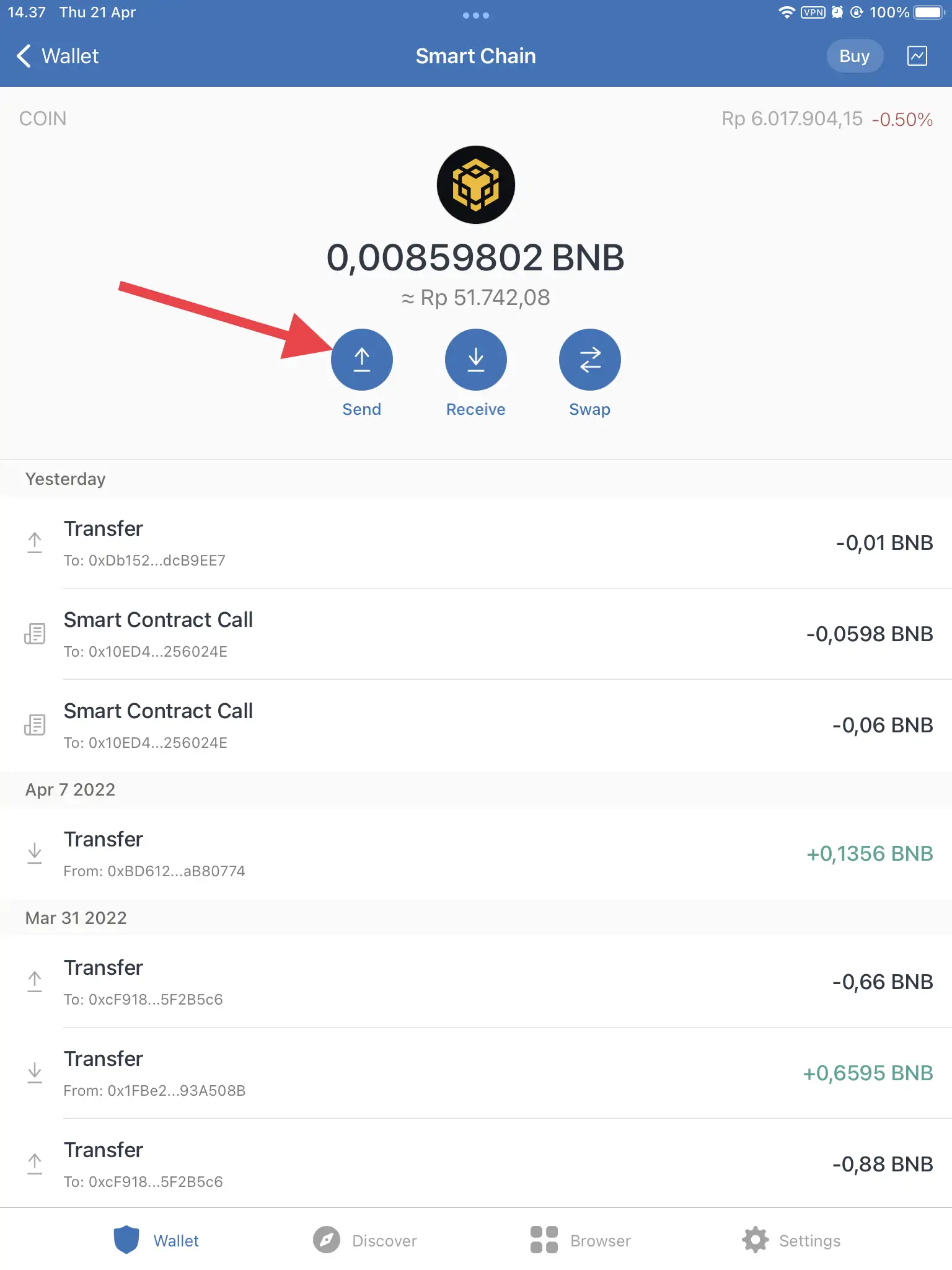
Task: Tap the Receive icon
Action: (x=475, y=359)
